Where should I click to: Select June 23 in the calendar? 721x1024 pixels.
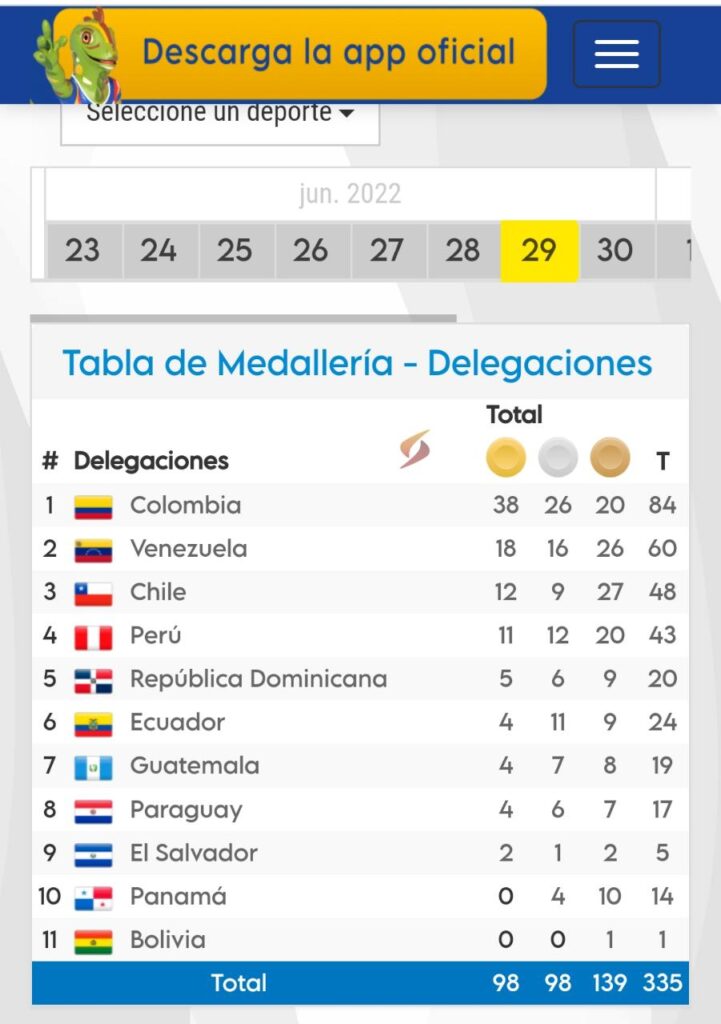82,250
